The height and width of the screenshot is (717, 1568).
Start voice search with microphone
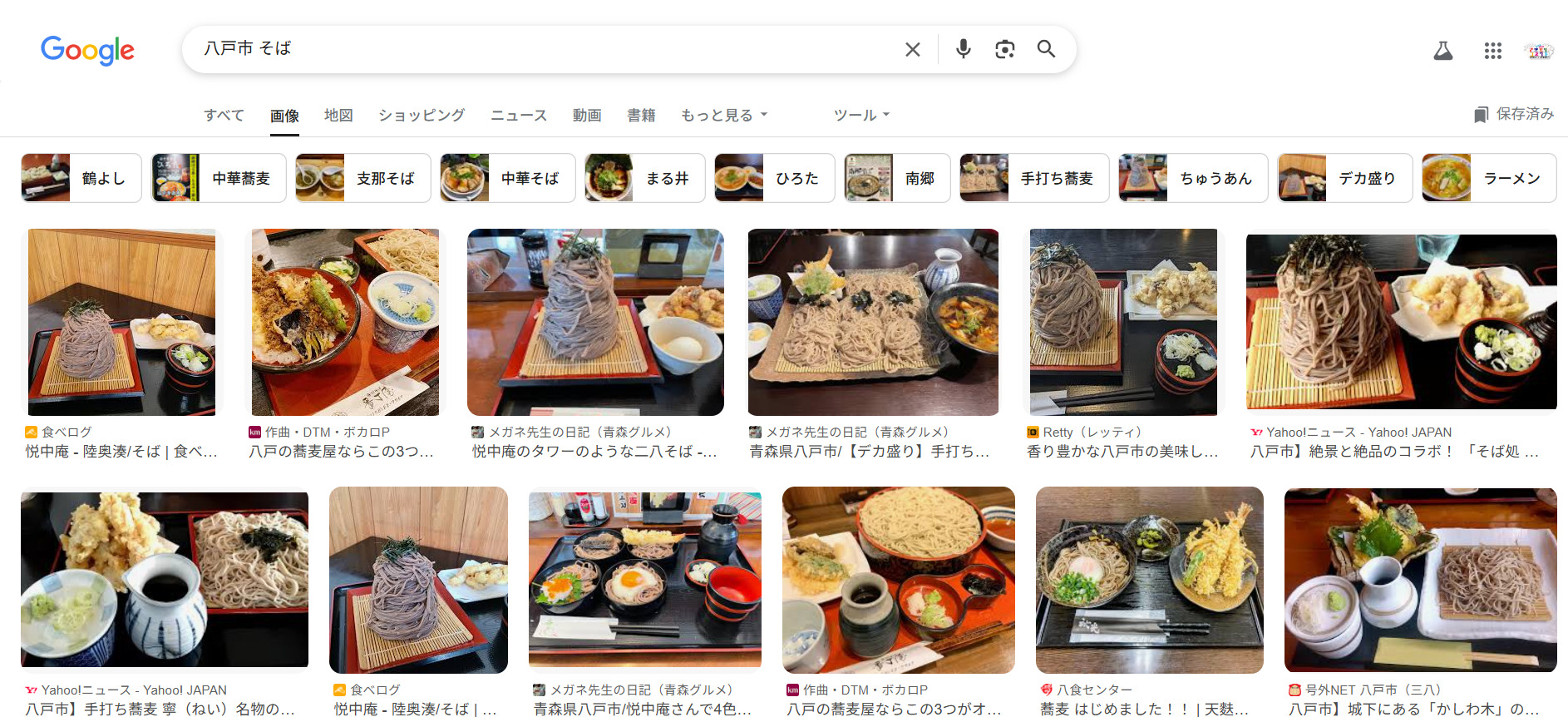[963, 49]
